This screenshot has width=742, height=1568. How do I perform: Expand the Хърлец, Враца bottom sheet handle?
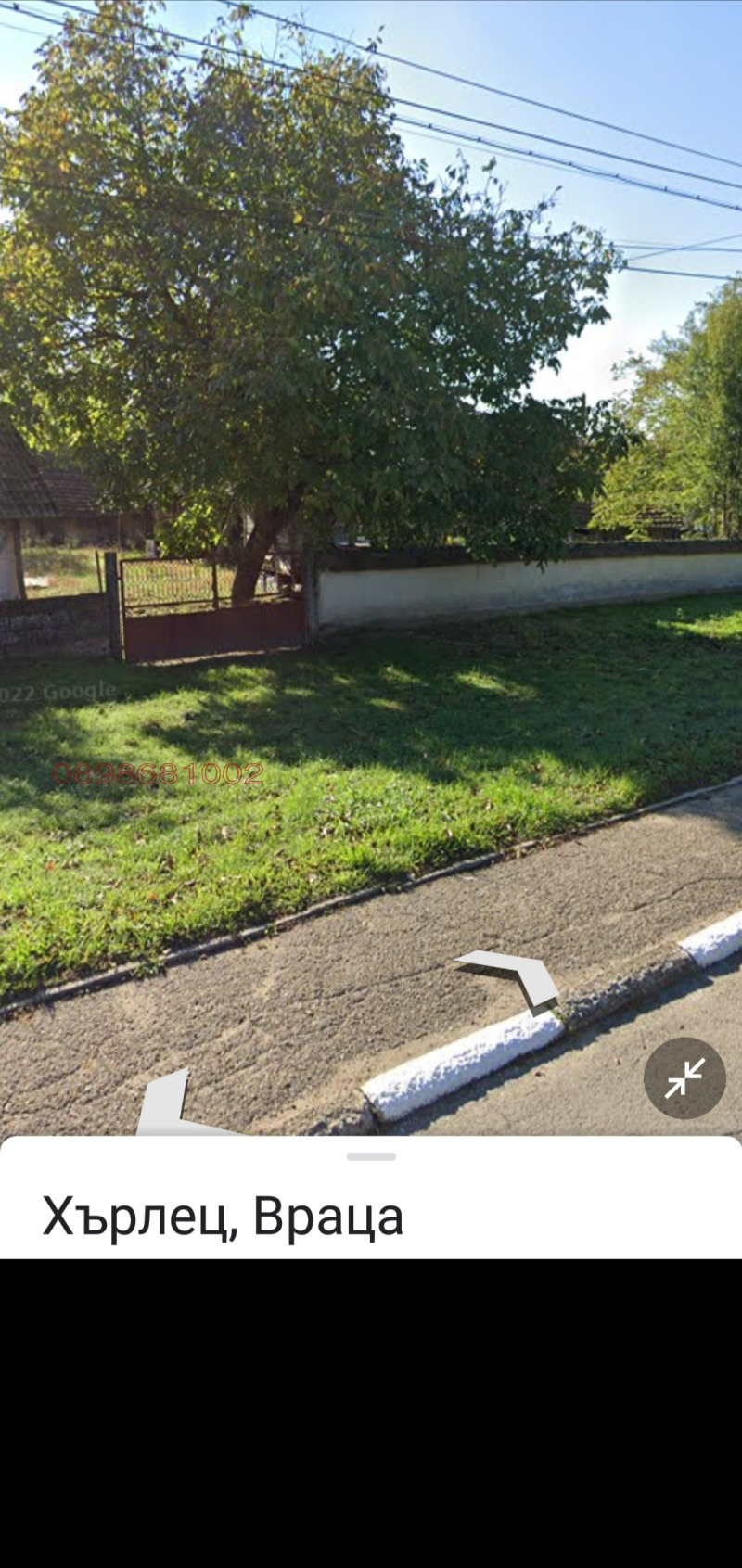[x=371, y=1156]
